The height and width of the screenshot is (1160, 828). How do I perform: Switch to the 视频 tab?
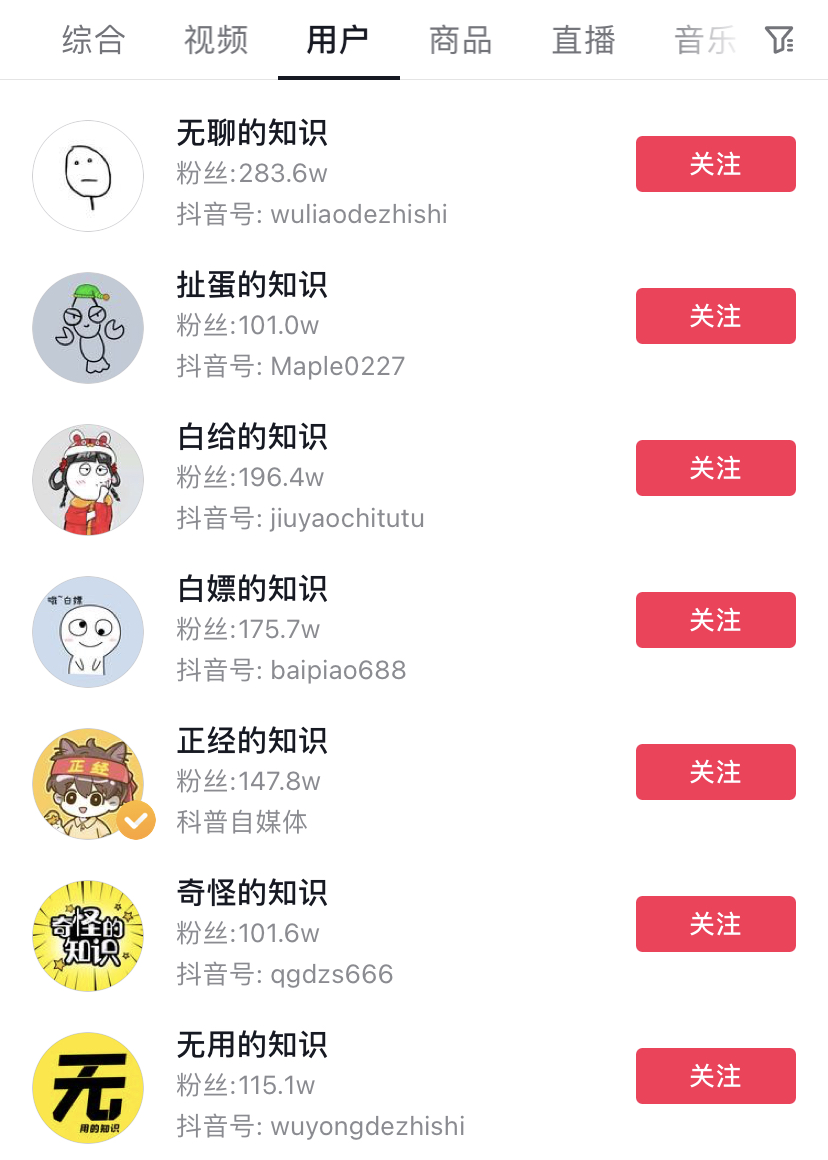coord(215,39)
